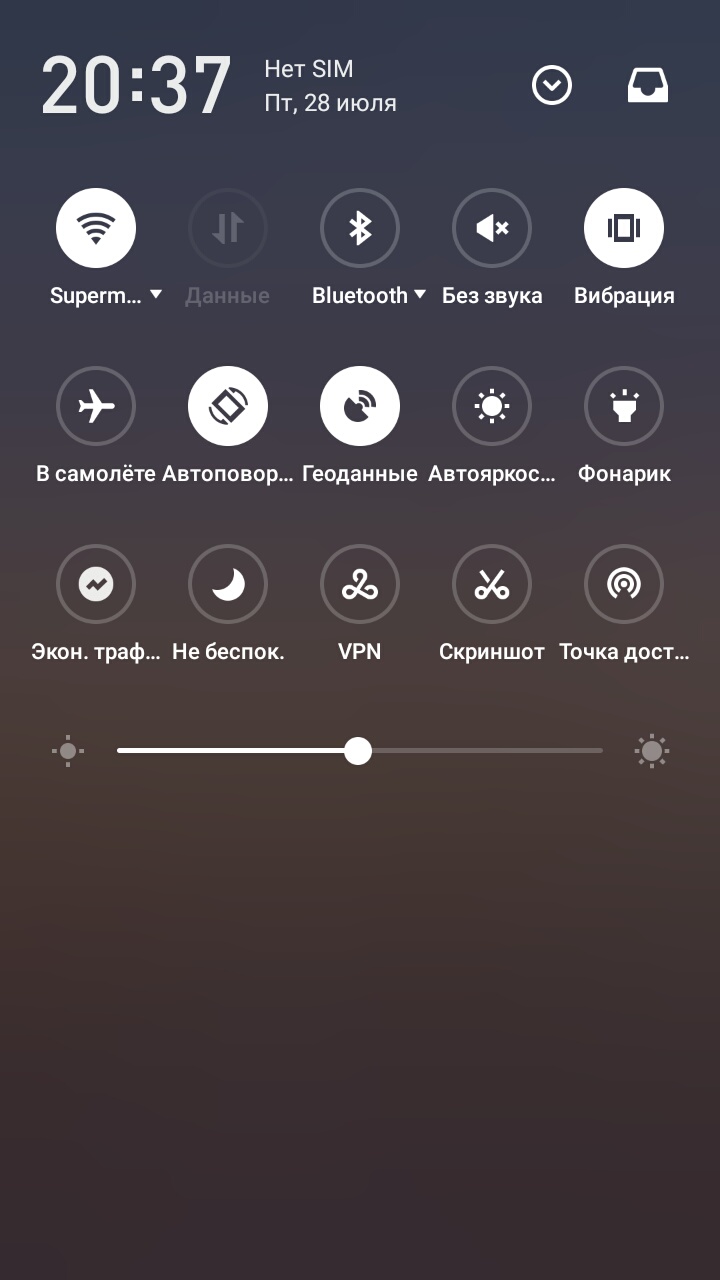Disable the Вибрация vibration mode
Viewport: 720px width, 1280px height.
pyautogui.click(x=624, y=228)
